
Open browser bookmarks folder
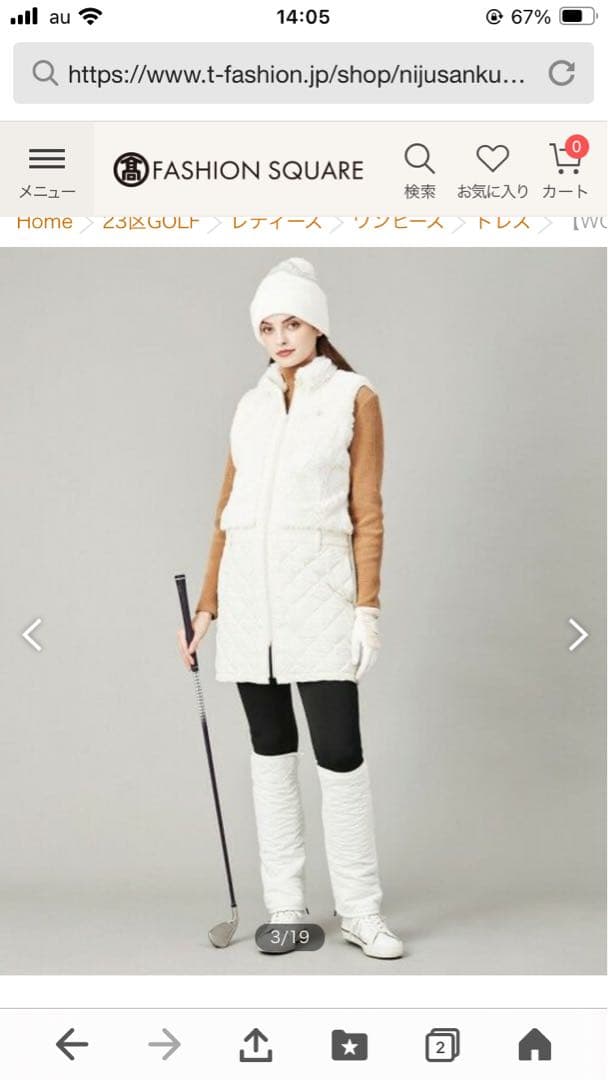pos(349,1045)
